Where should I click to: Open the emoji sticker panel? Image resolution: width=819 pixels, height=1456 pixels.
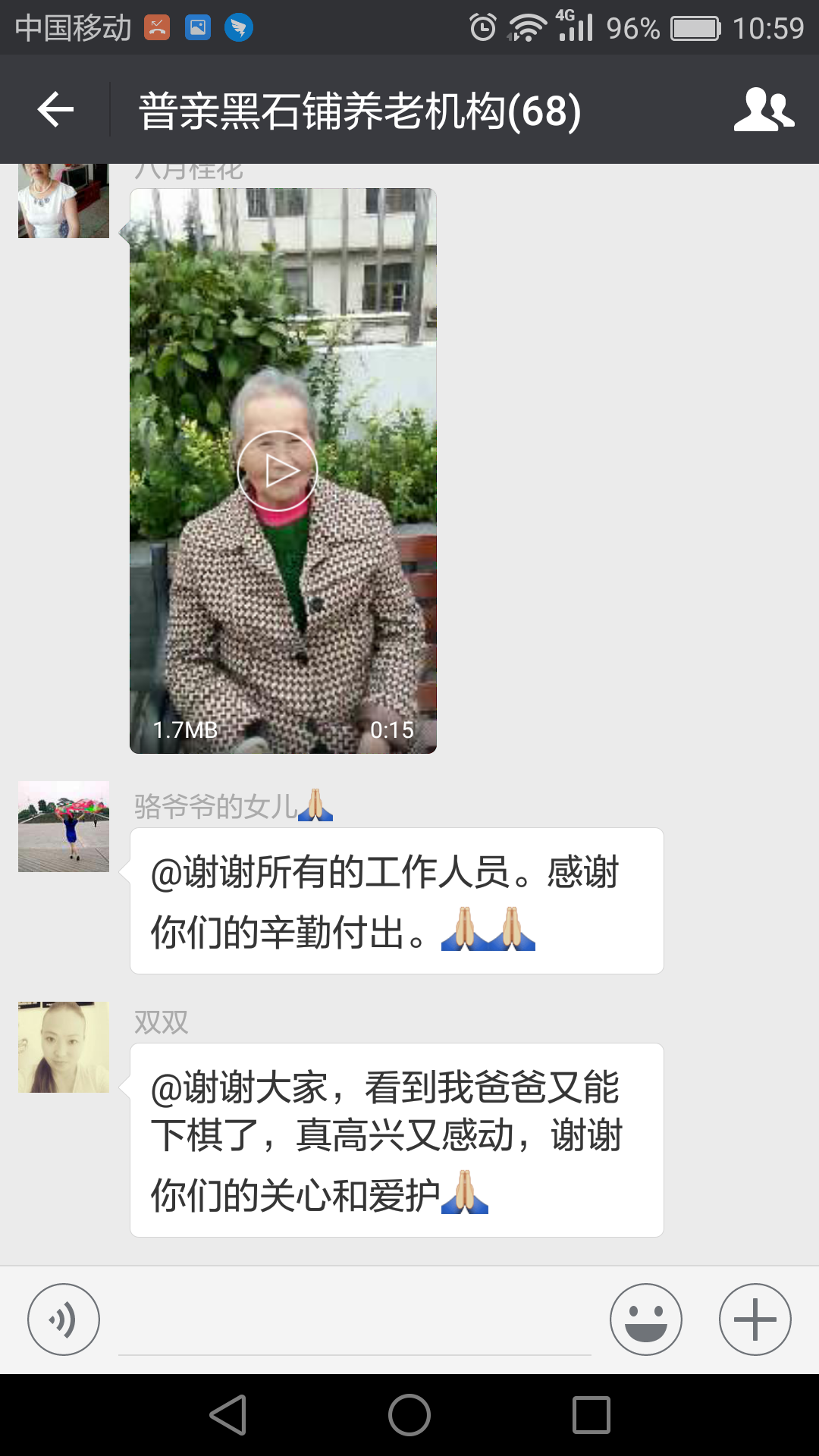tap(645, 1319)
